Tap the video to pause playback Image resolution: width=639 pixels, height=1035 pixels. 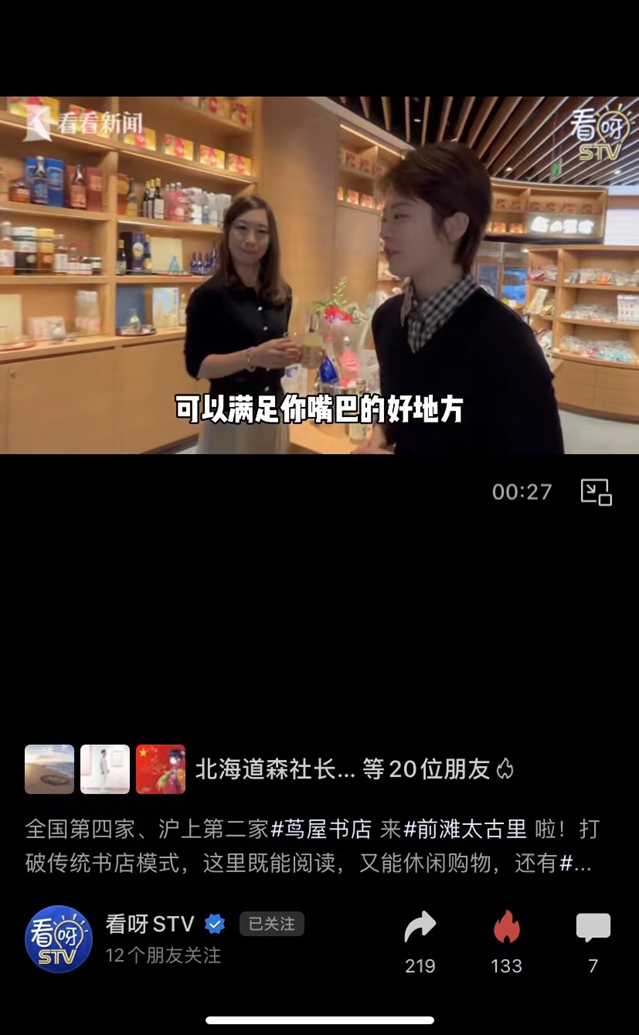pos(319,275)
